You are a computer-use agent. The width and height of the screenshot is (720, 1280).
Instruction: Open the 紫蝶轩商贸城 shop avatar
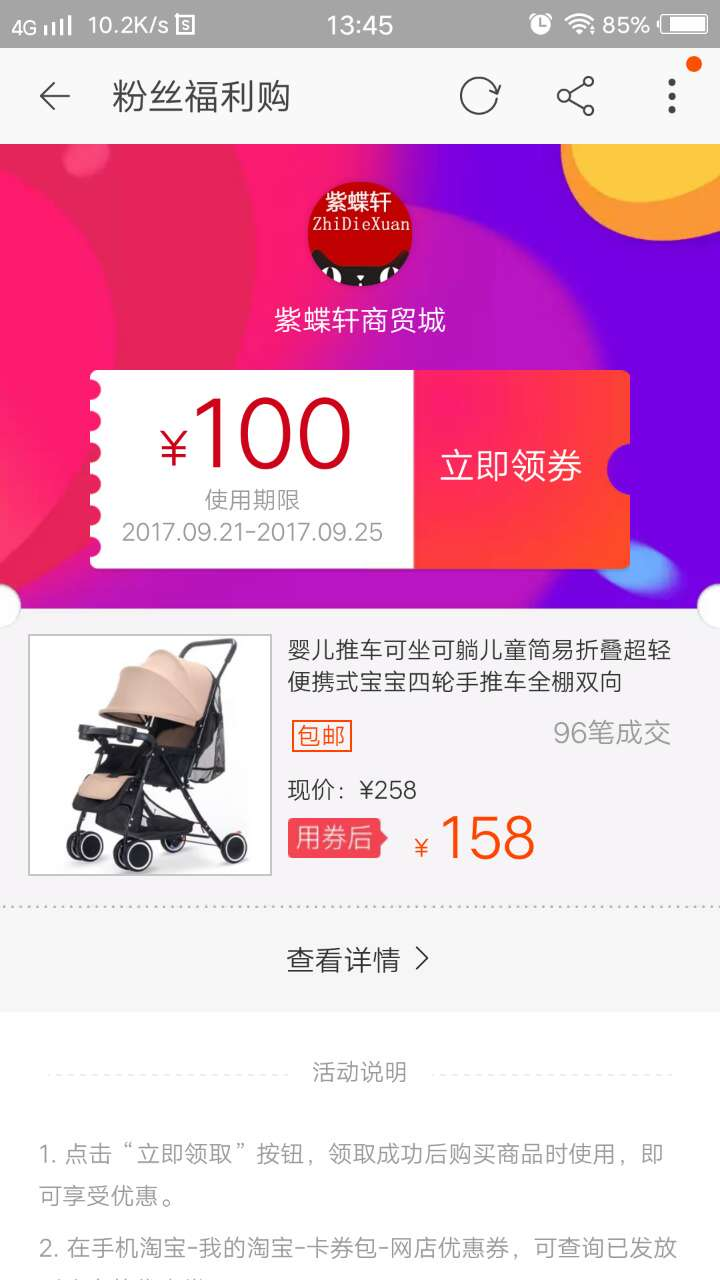click(x=359, y=234)
